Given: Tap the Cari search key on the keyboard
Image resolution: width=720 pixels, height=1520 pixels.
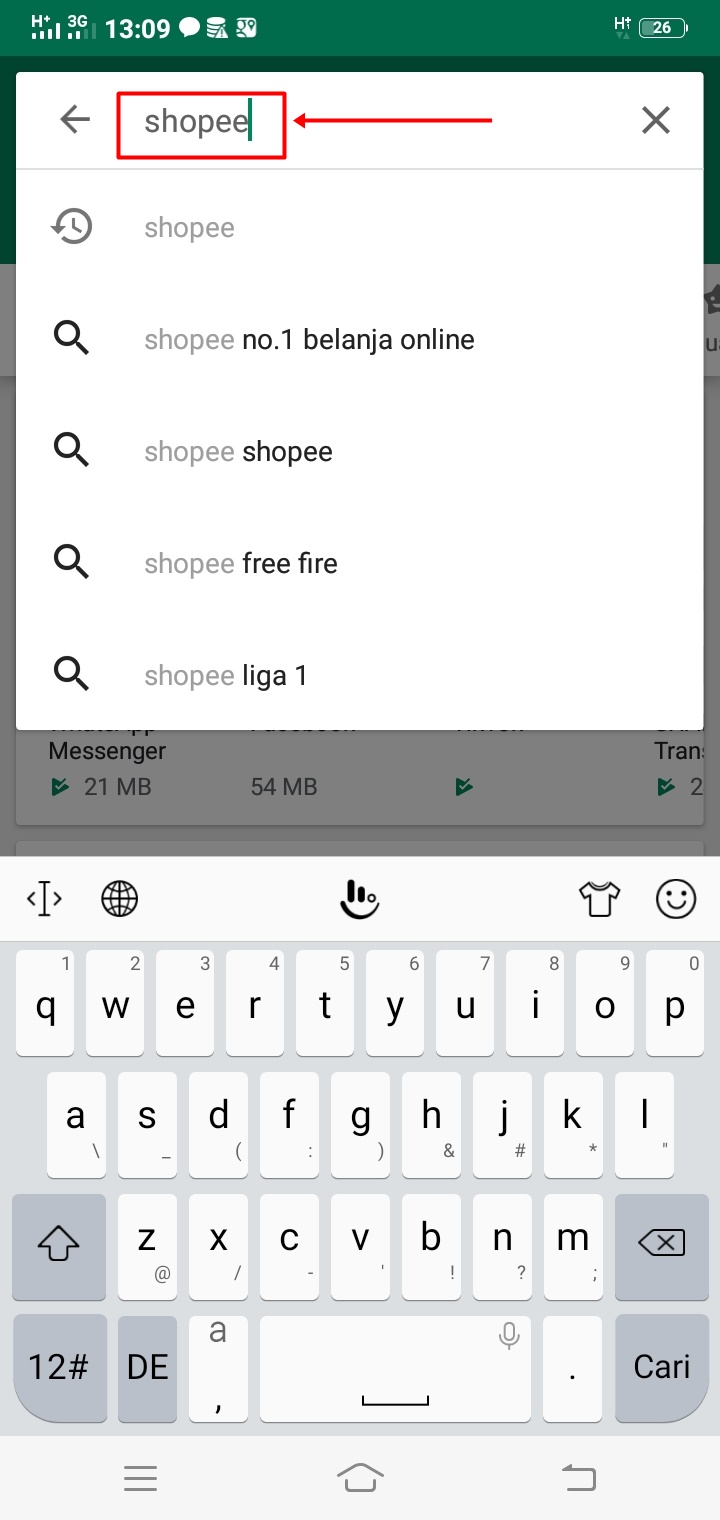Looking at the screenshot, I should click(661, 1367).
